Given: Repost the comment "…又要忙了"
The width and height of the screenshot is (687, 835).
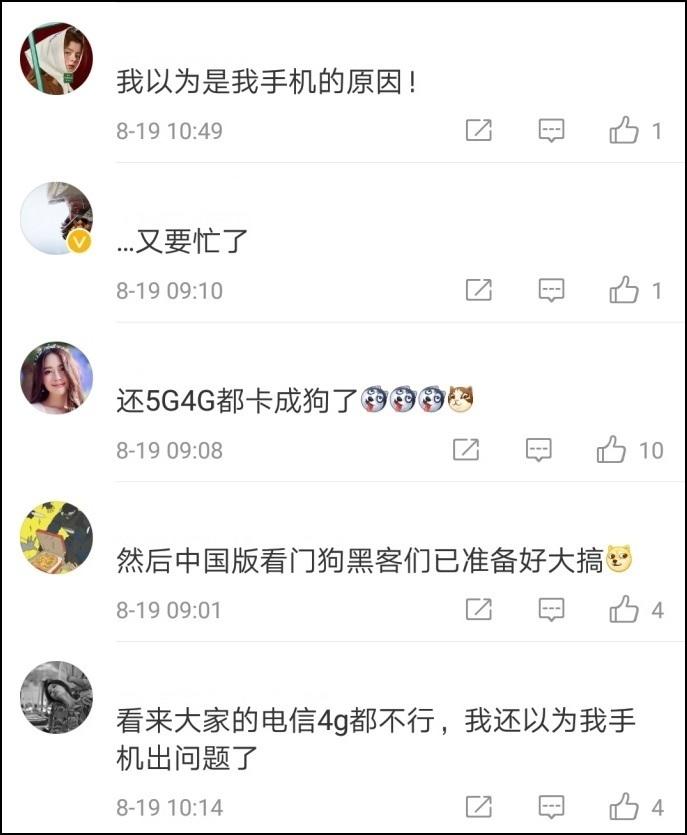Looking at the screenshot, I should [x=479, y=290].
